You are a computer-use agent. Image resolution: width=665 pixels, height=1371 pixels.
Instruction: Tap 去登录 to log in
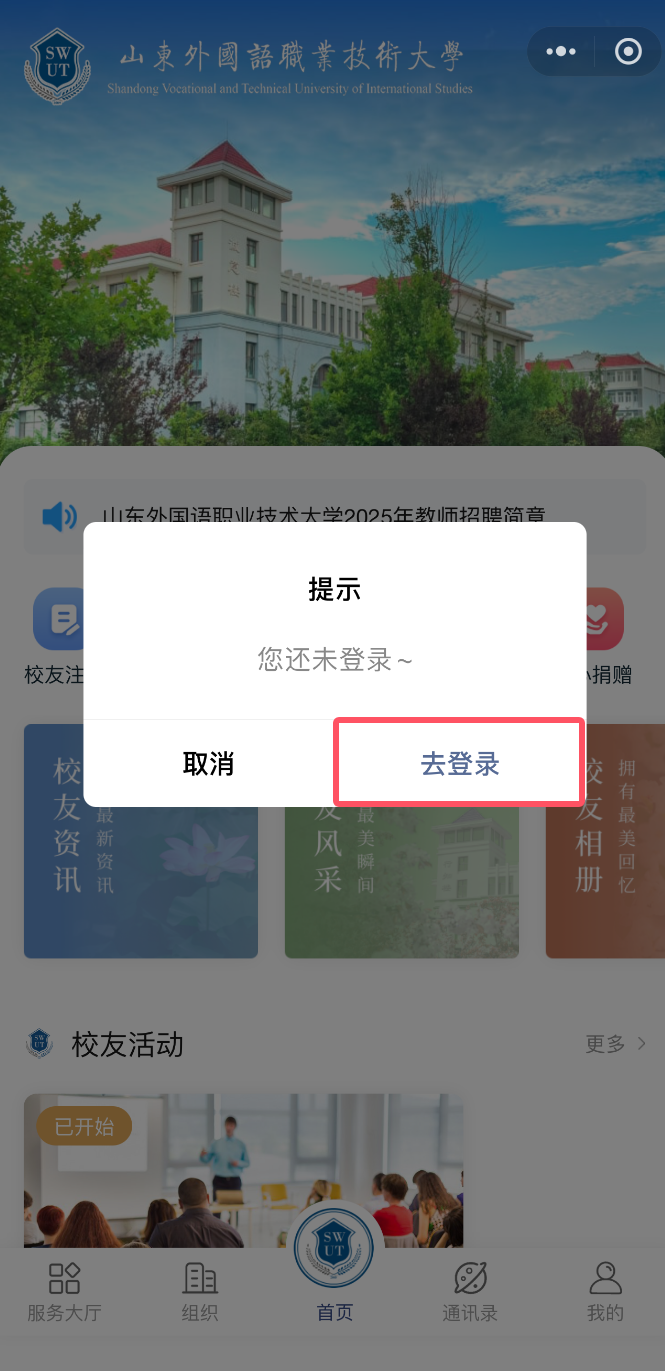(459, 763)
